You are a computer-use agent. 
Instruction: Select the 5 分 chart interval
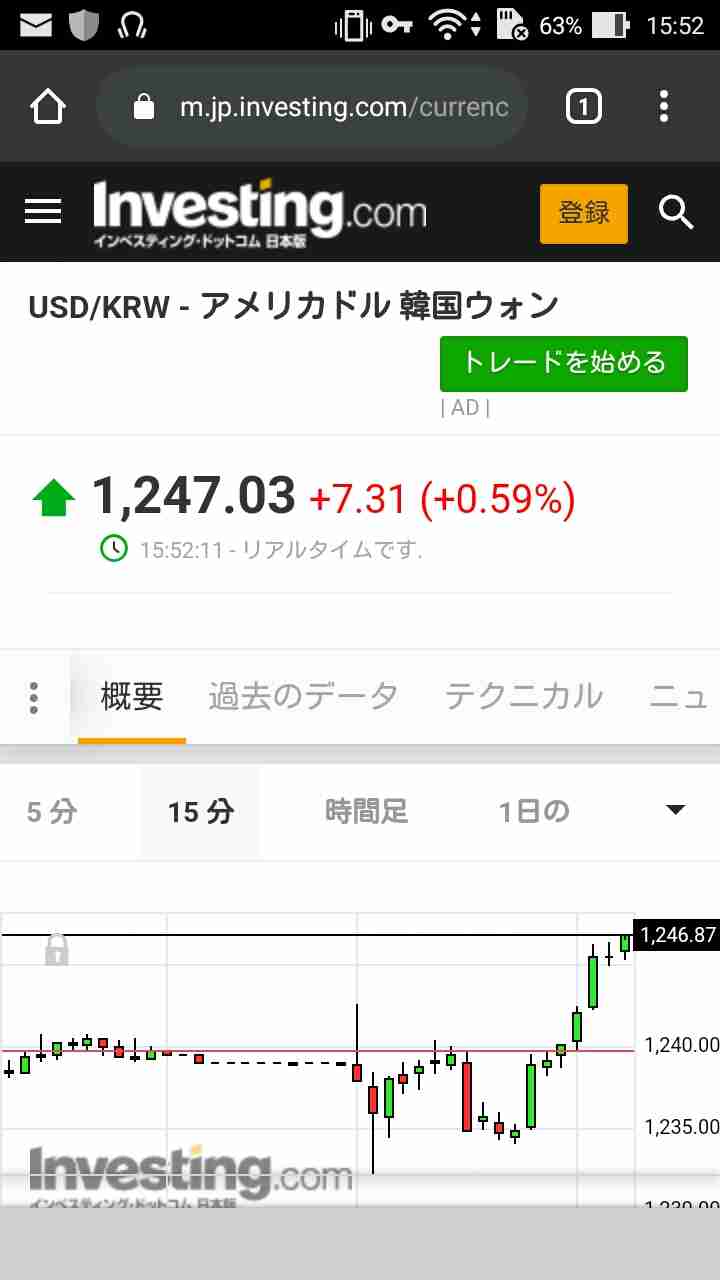[x=52, y=812]
